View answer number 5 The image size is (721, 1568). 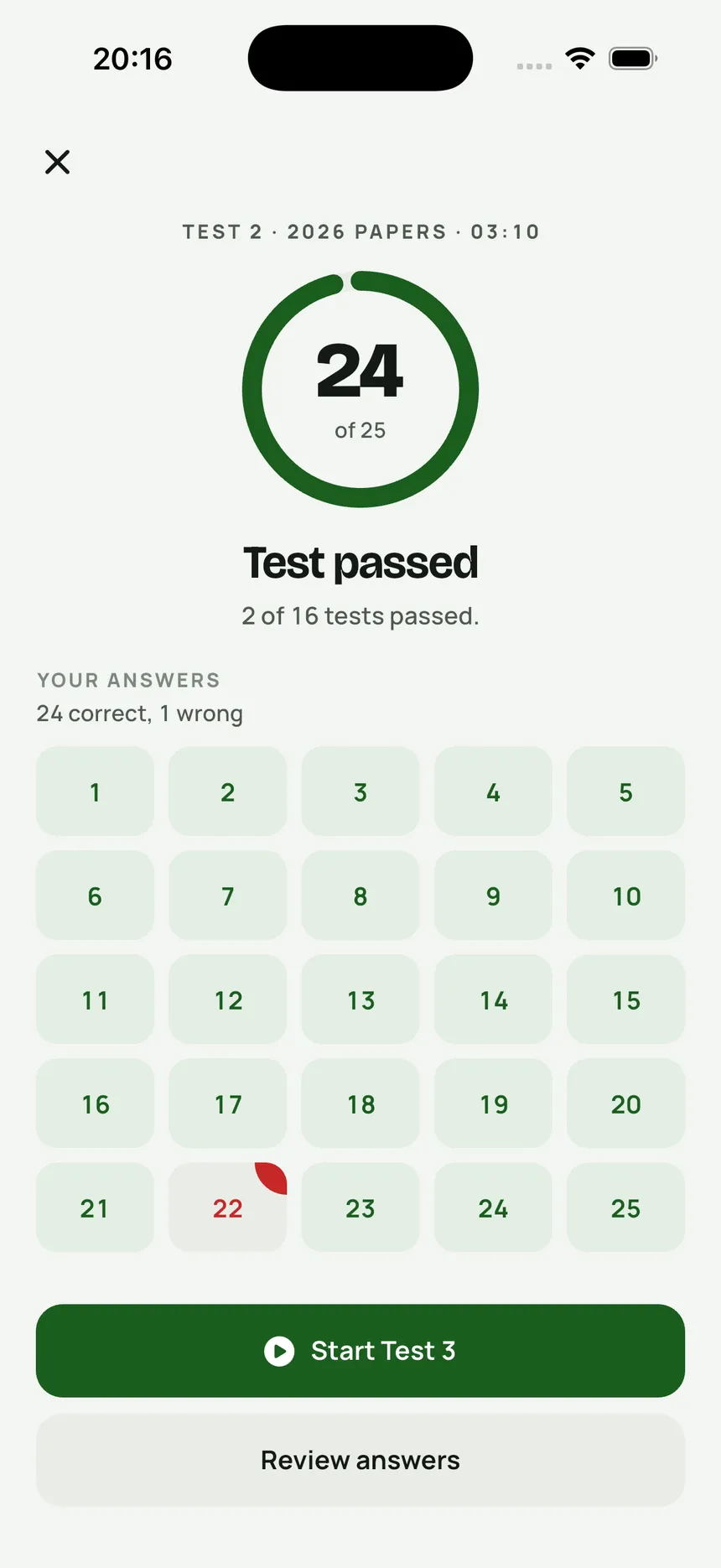tap(626, 792)
